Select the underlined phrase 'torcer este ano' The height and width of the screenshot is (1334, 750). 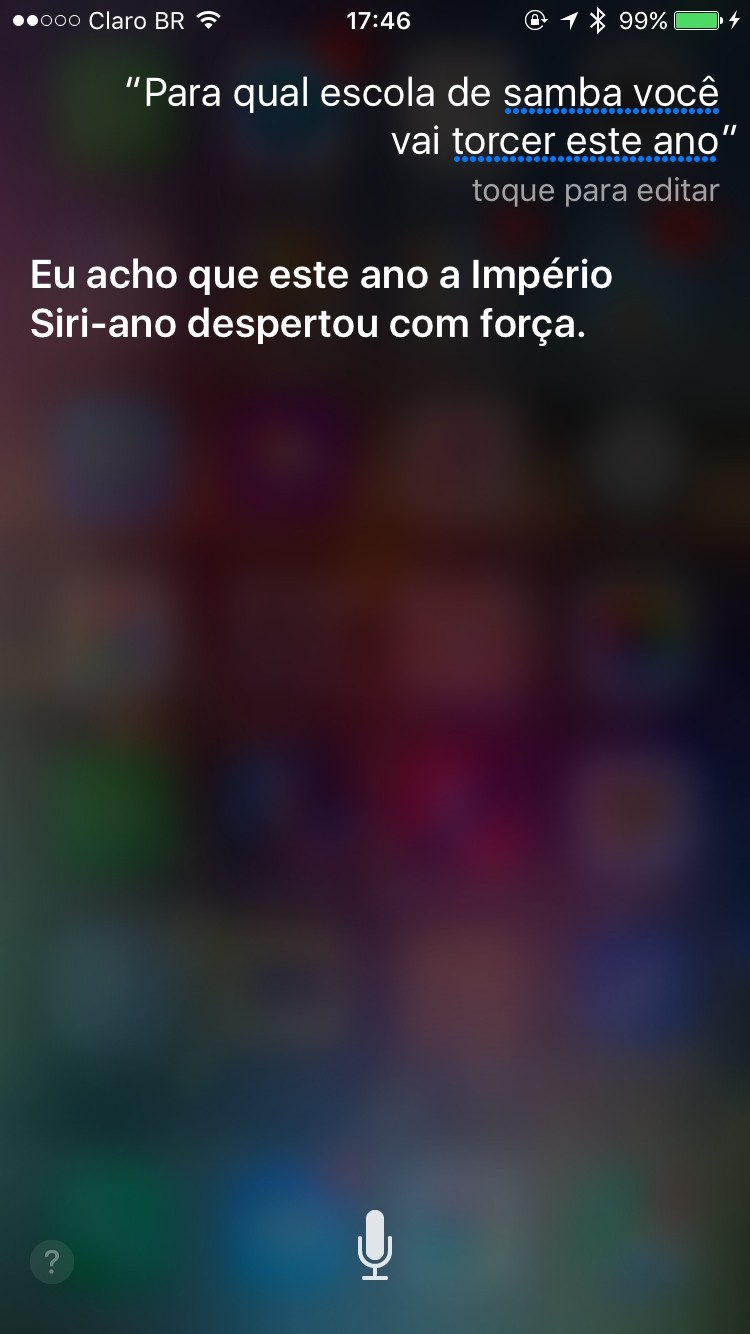(x=585, y=143)
